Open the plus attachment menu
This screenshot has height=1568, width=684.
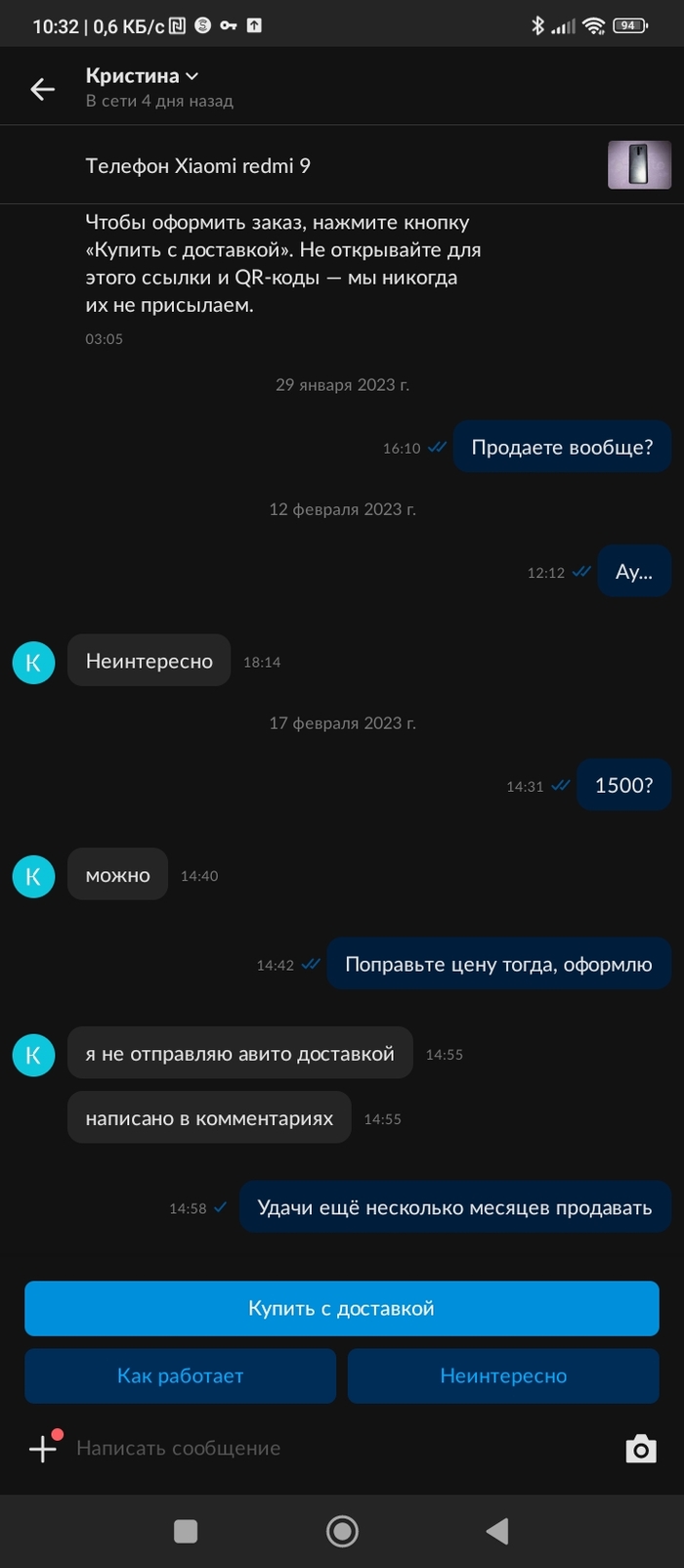(x=43, y=1448)
